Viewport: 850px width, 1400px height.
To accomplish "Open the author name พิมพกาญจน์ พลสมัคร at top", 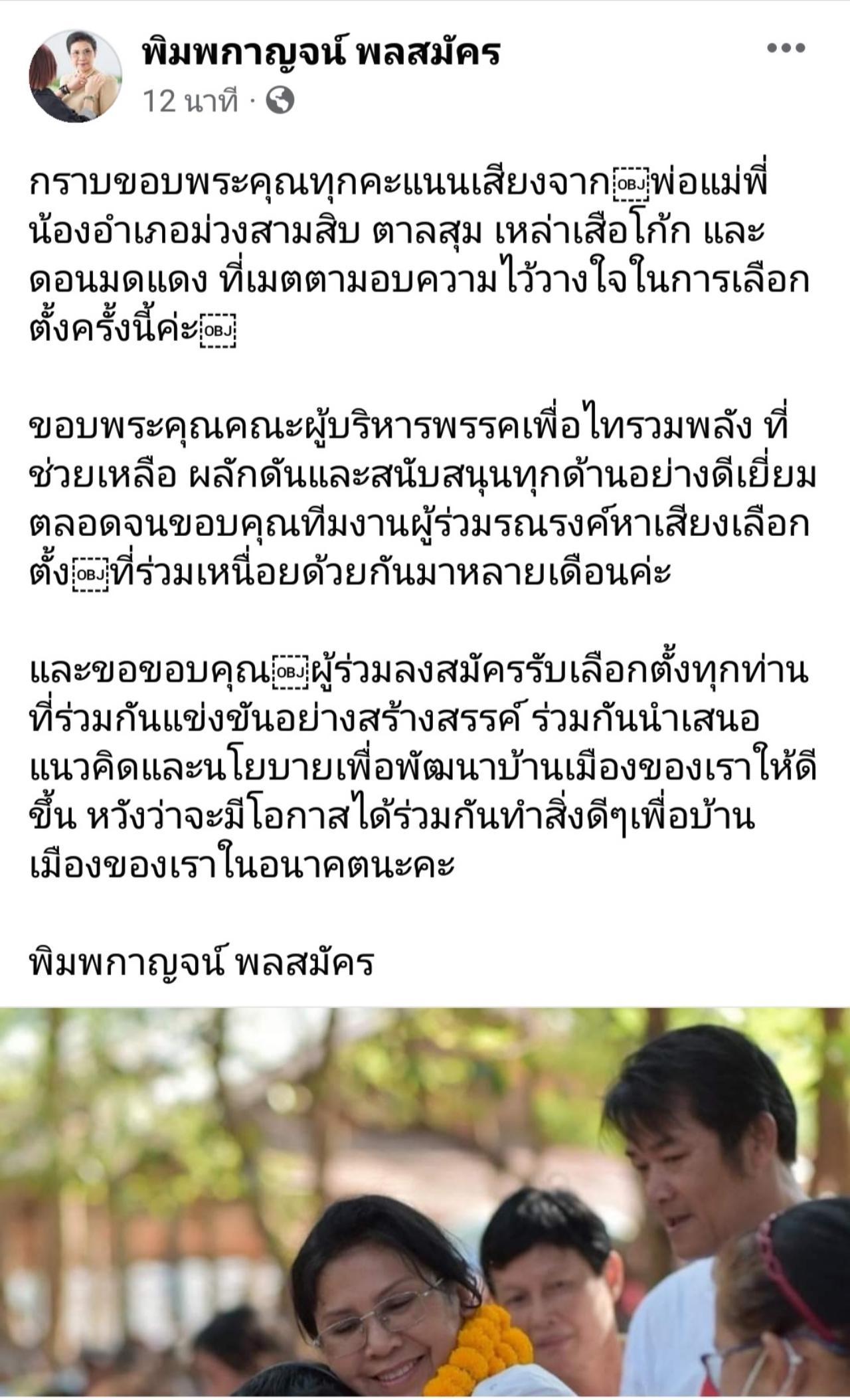I will coord(321,53).
